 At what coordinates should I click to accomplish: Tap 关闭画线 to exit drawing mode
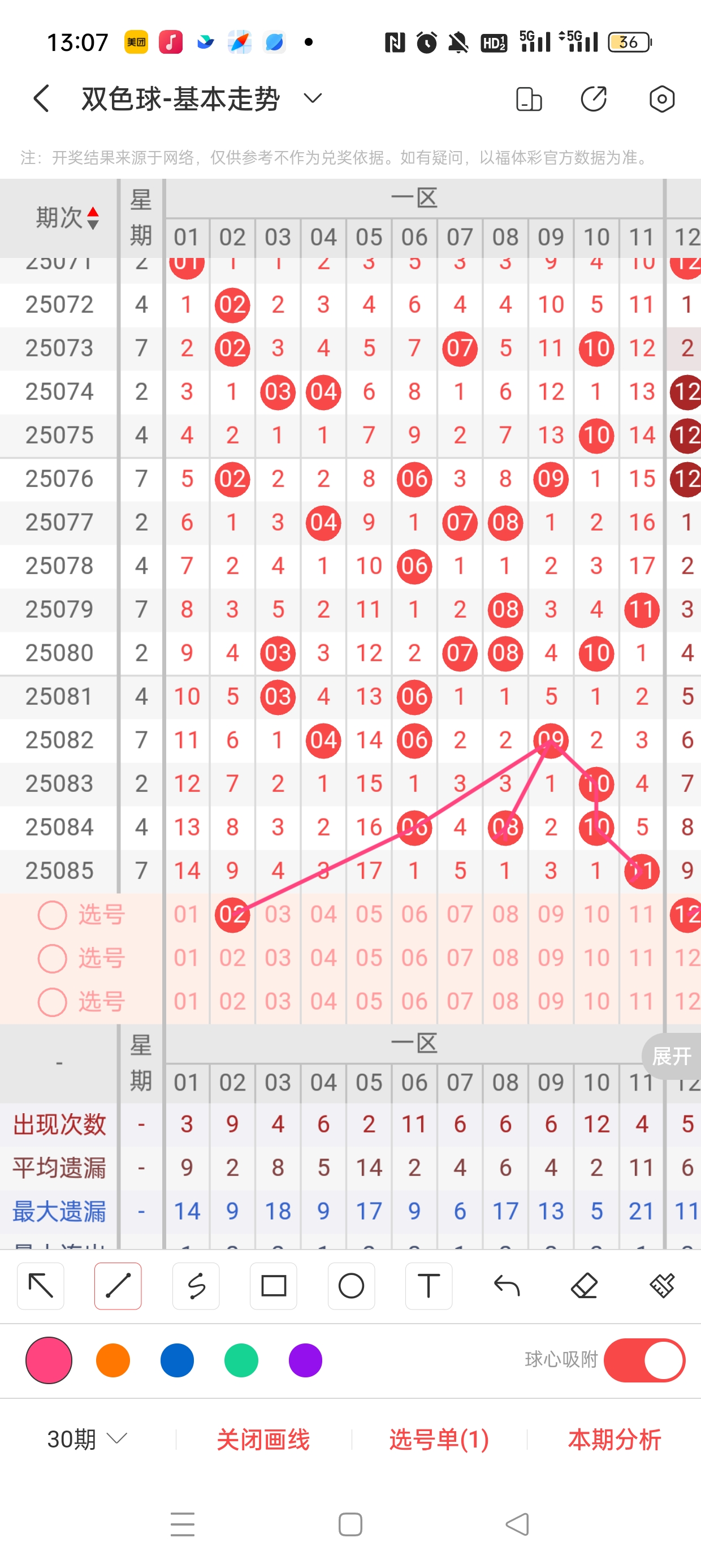tap(263, 1440)
